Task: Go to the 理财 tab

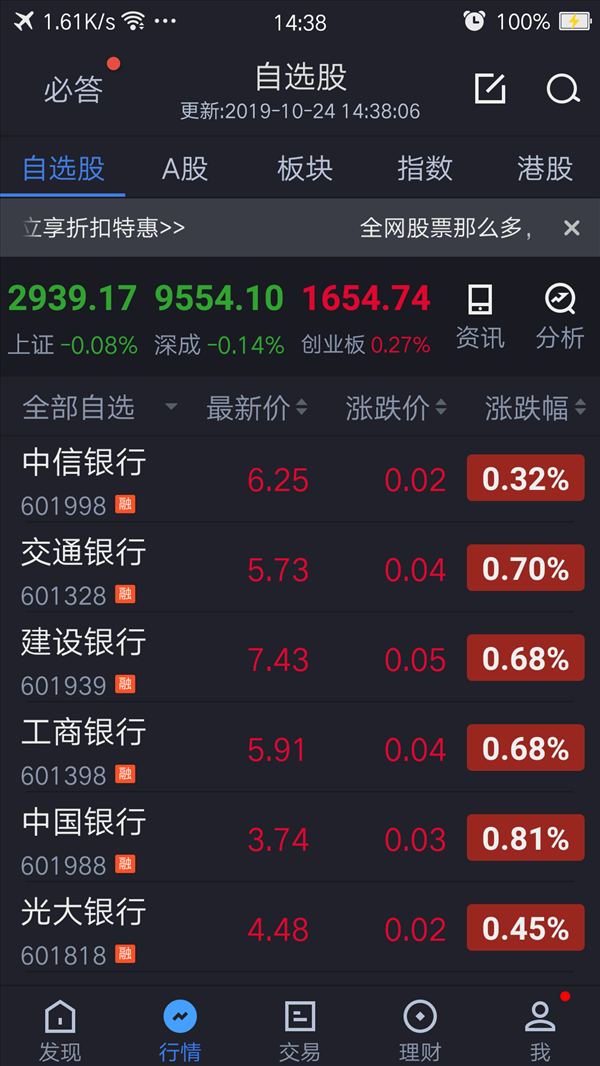Action: pyautogui.click(x=420, y=1031)
